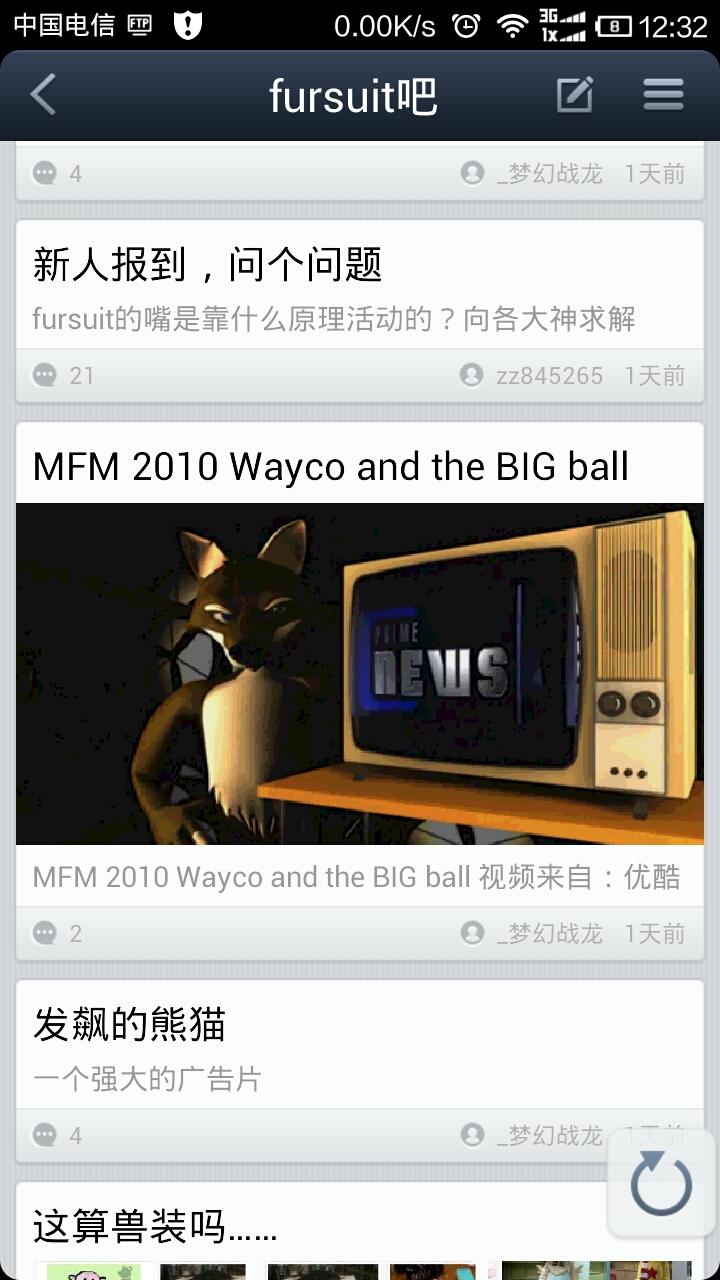Compose a new post
Image resolution: width=720 pixels, height=1280 pixels.
tap(575, 96)
